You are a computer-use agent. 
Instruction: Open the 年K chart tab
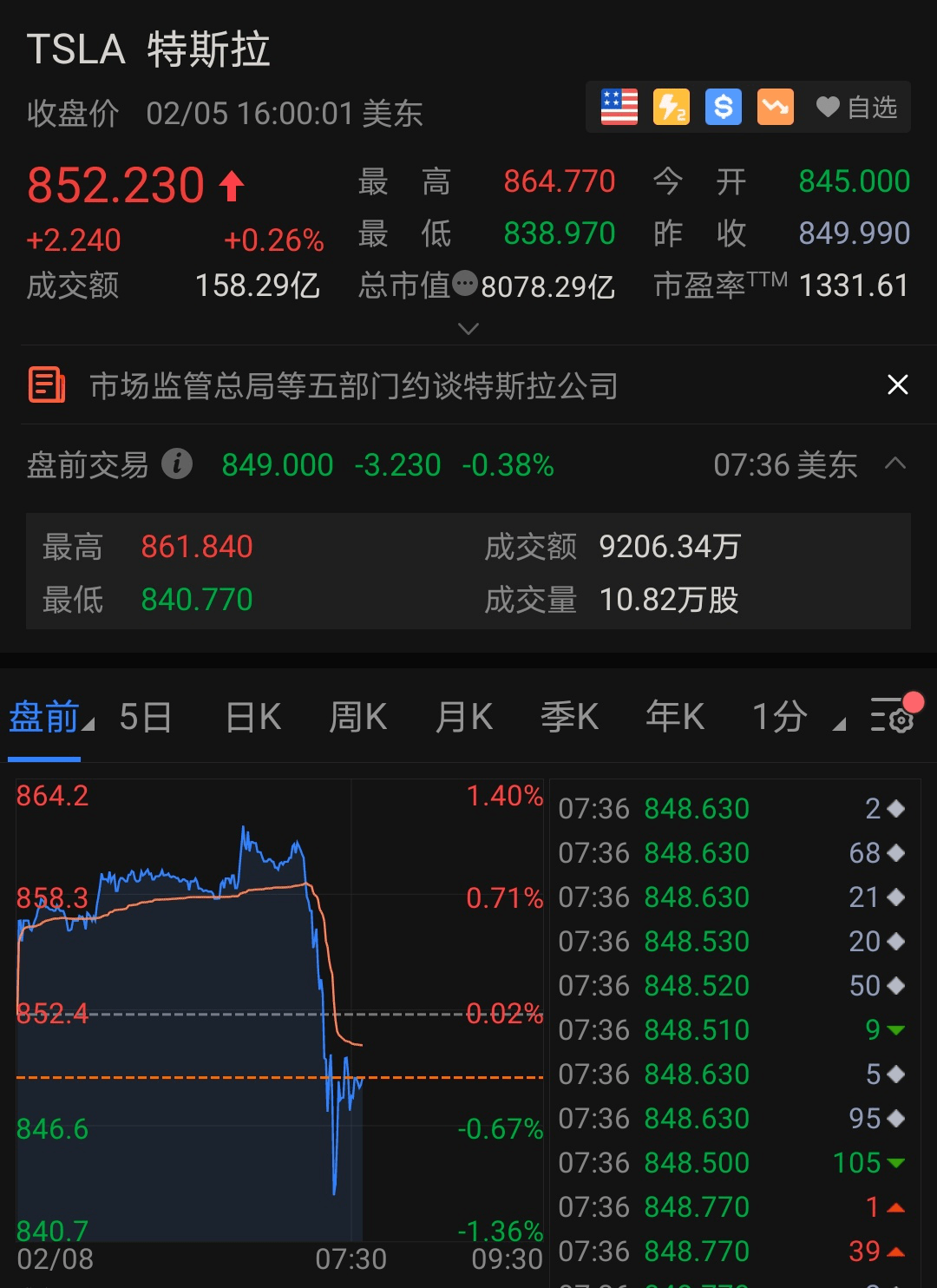(x=675, y=718)
